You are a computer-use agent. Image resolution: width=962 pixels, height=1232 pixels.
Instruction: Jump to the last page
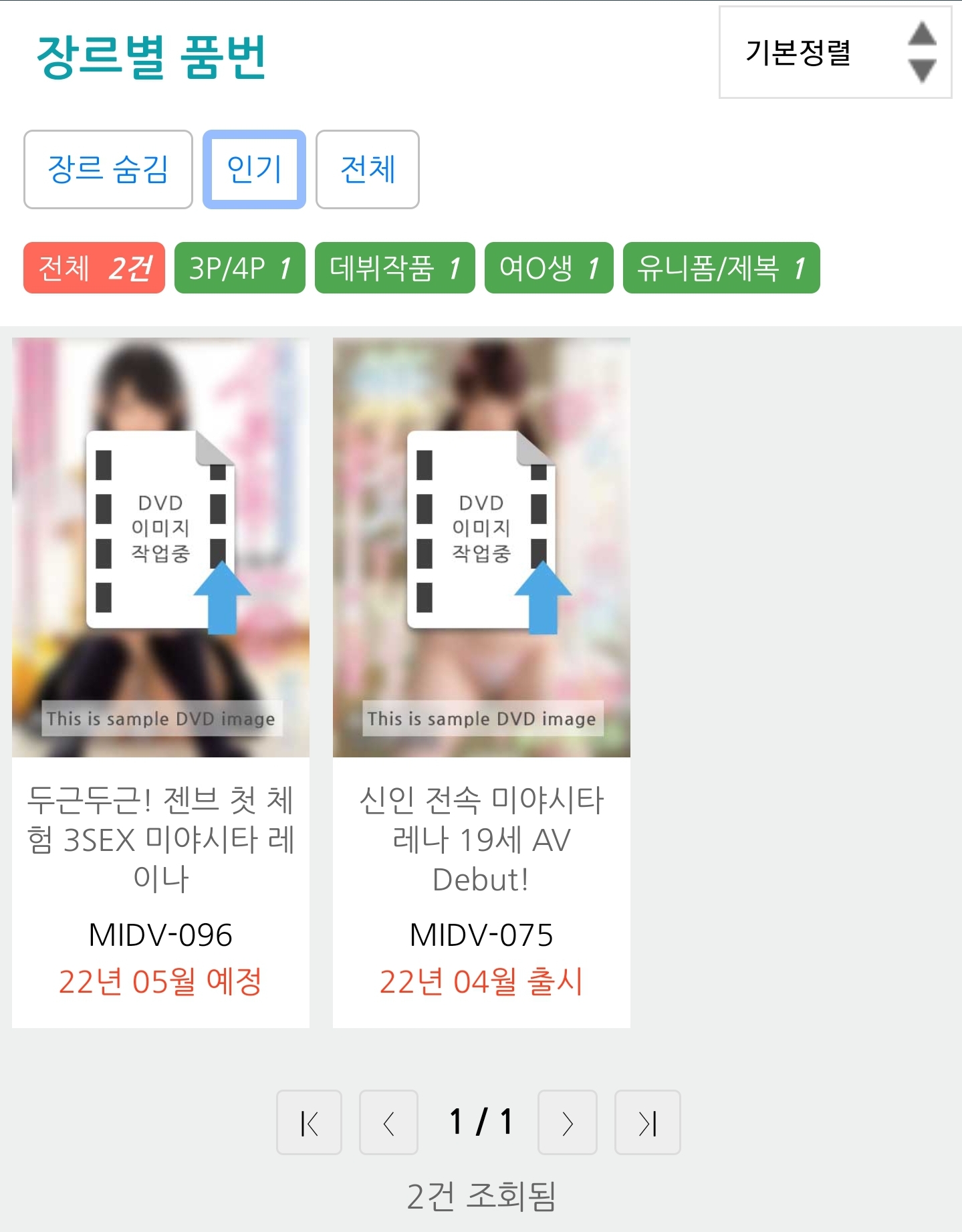tap(647, 1123)
